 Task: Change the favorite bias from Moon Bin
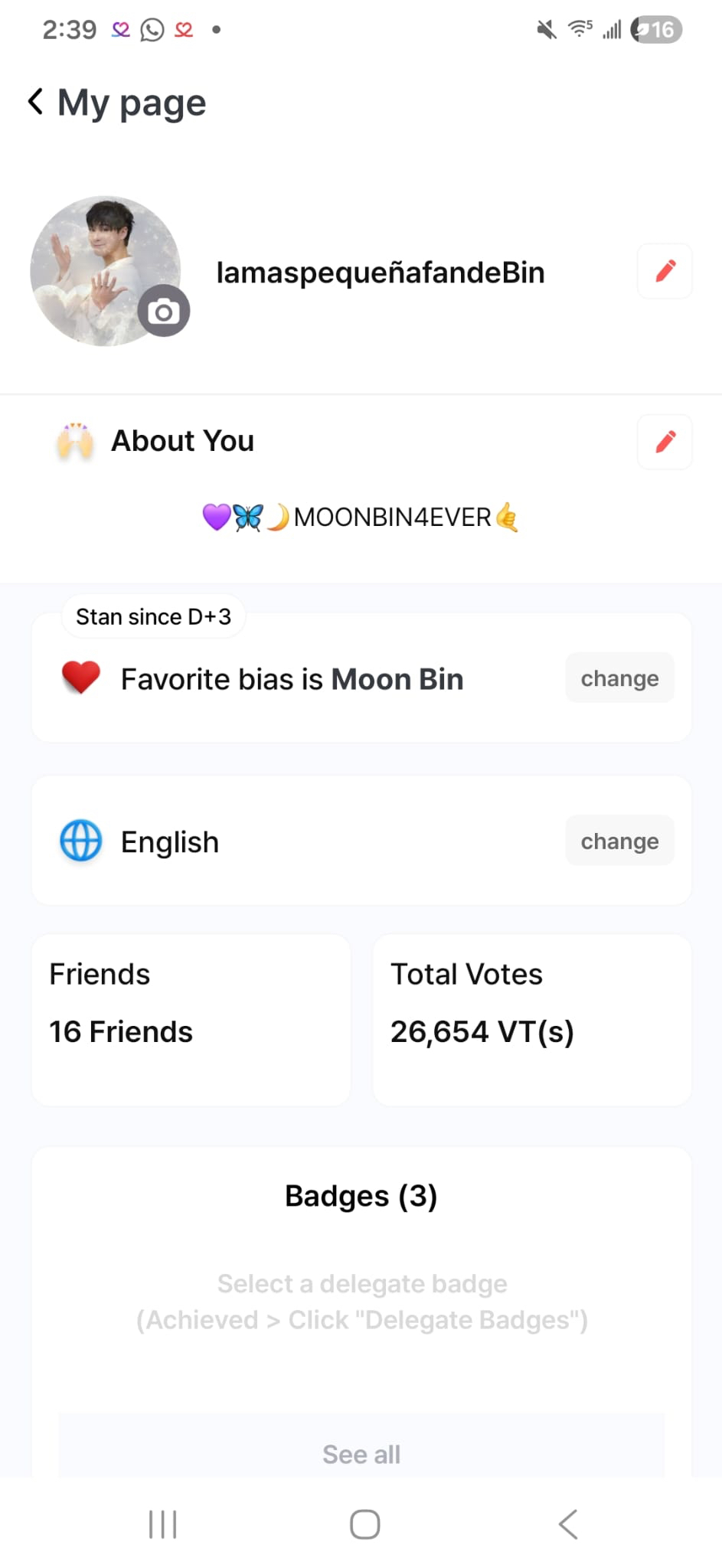619,678
